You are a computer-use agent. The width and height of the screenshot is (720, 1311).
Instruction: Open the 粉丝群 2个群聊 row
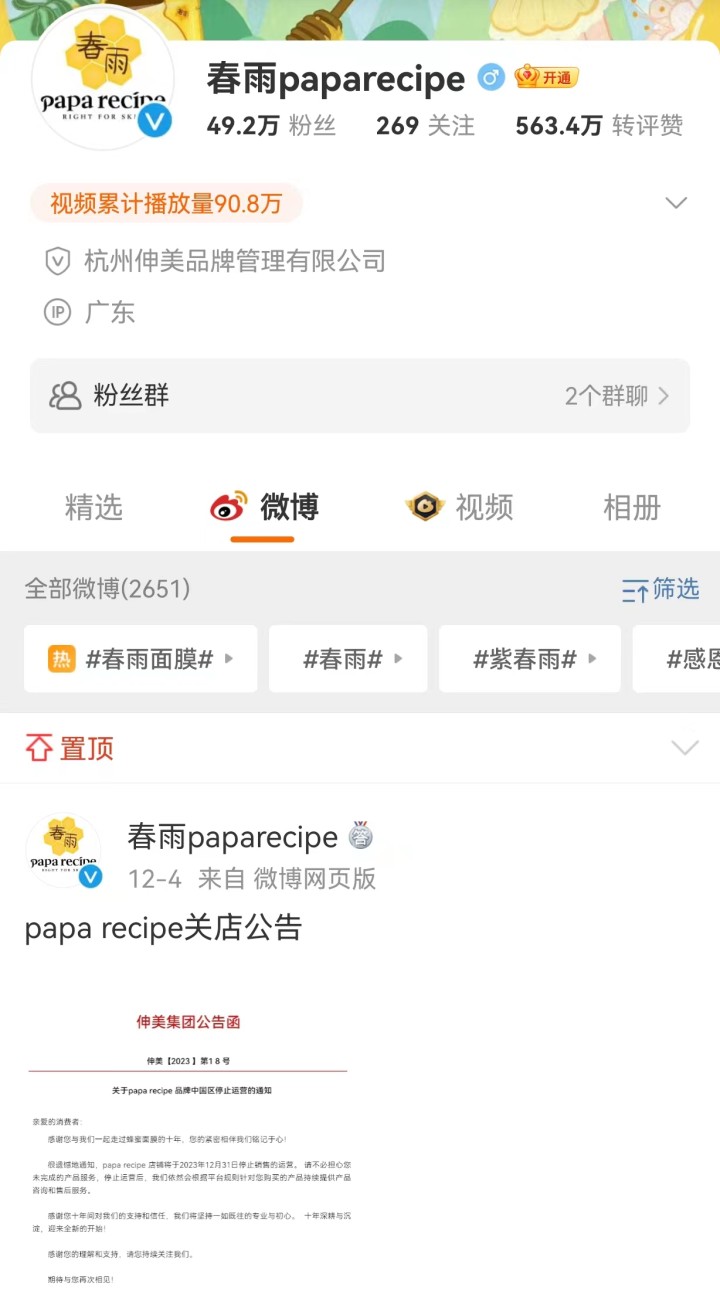click(x=360, y=396)
